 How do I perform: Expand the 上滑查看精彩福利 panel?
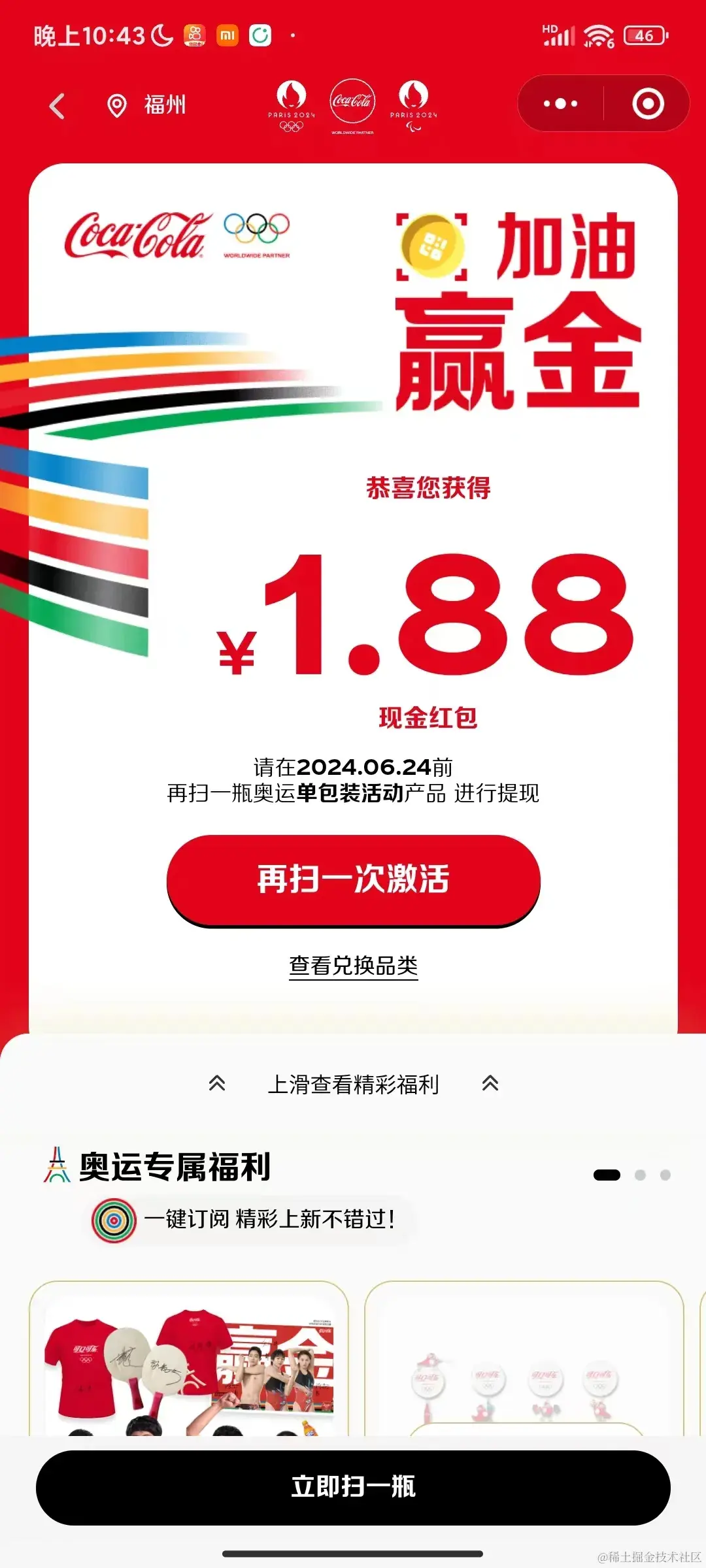pos(353,1085)
